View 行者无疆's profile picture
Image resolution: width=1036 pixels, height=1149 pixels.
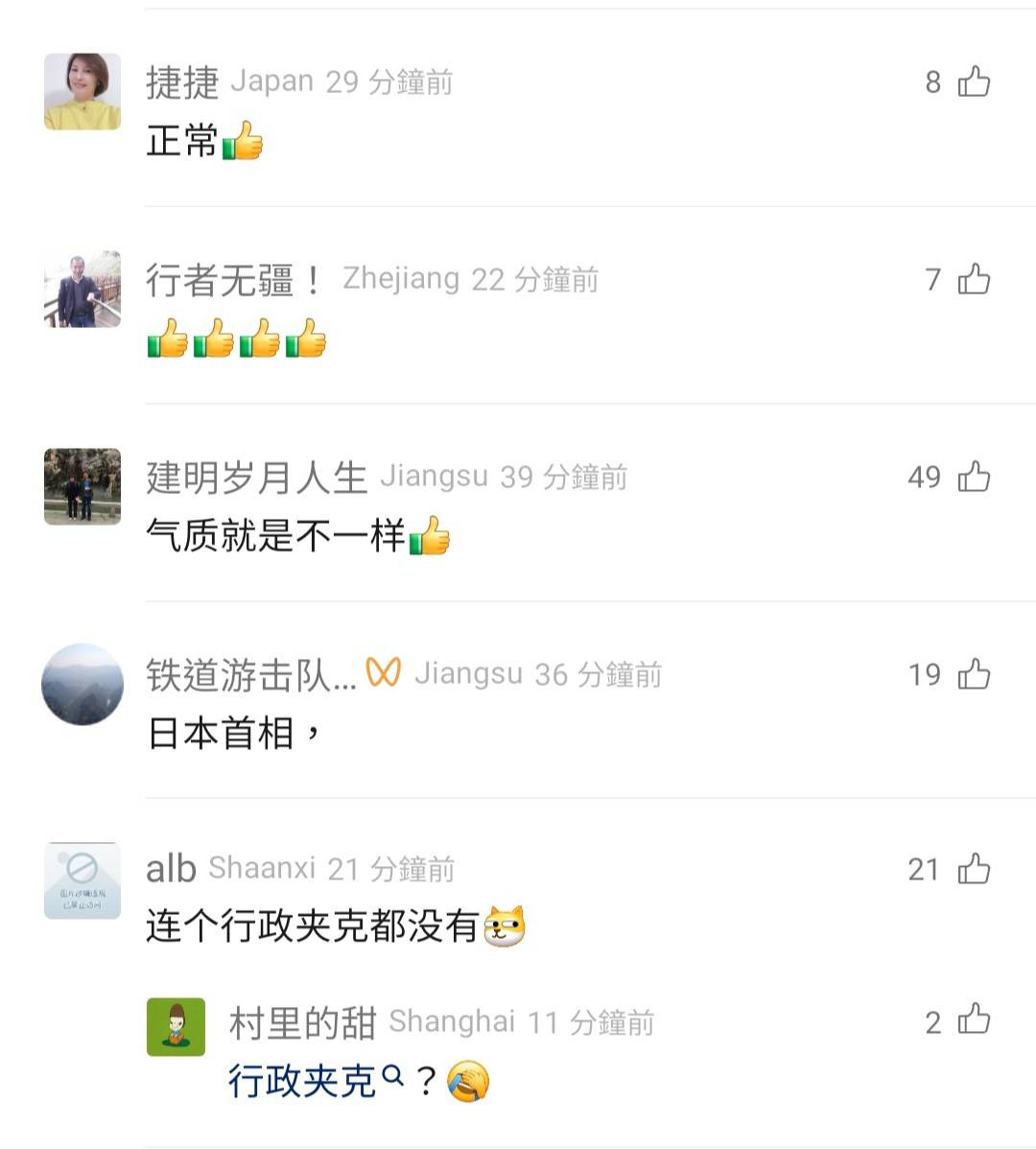(82, 289)
